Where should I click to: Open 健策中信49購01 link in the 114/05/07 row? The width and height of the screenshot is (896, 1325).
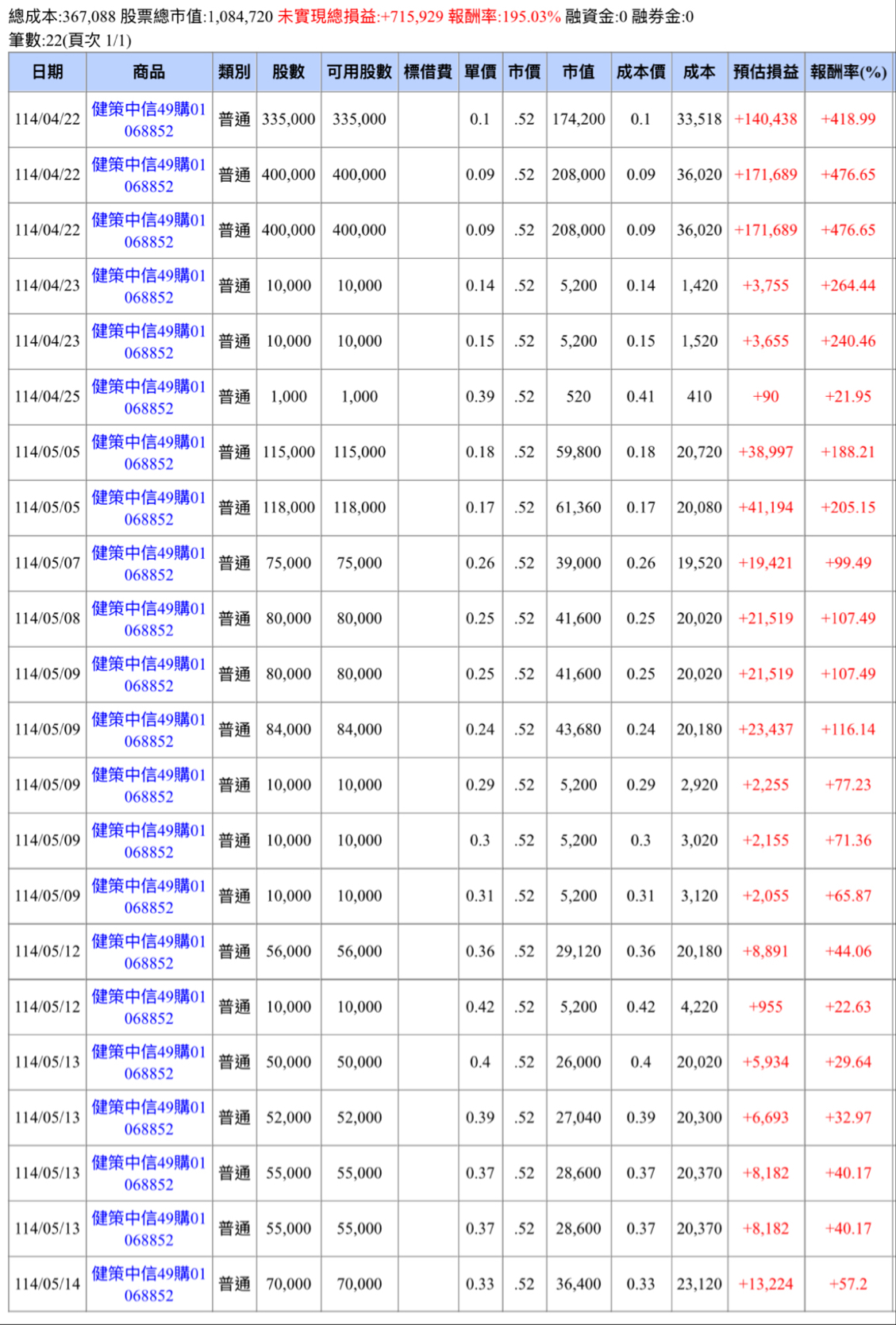coord(148,553)
